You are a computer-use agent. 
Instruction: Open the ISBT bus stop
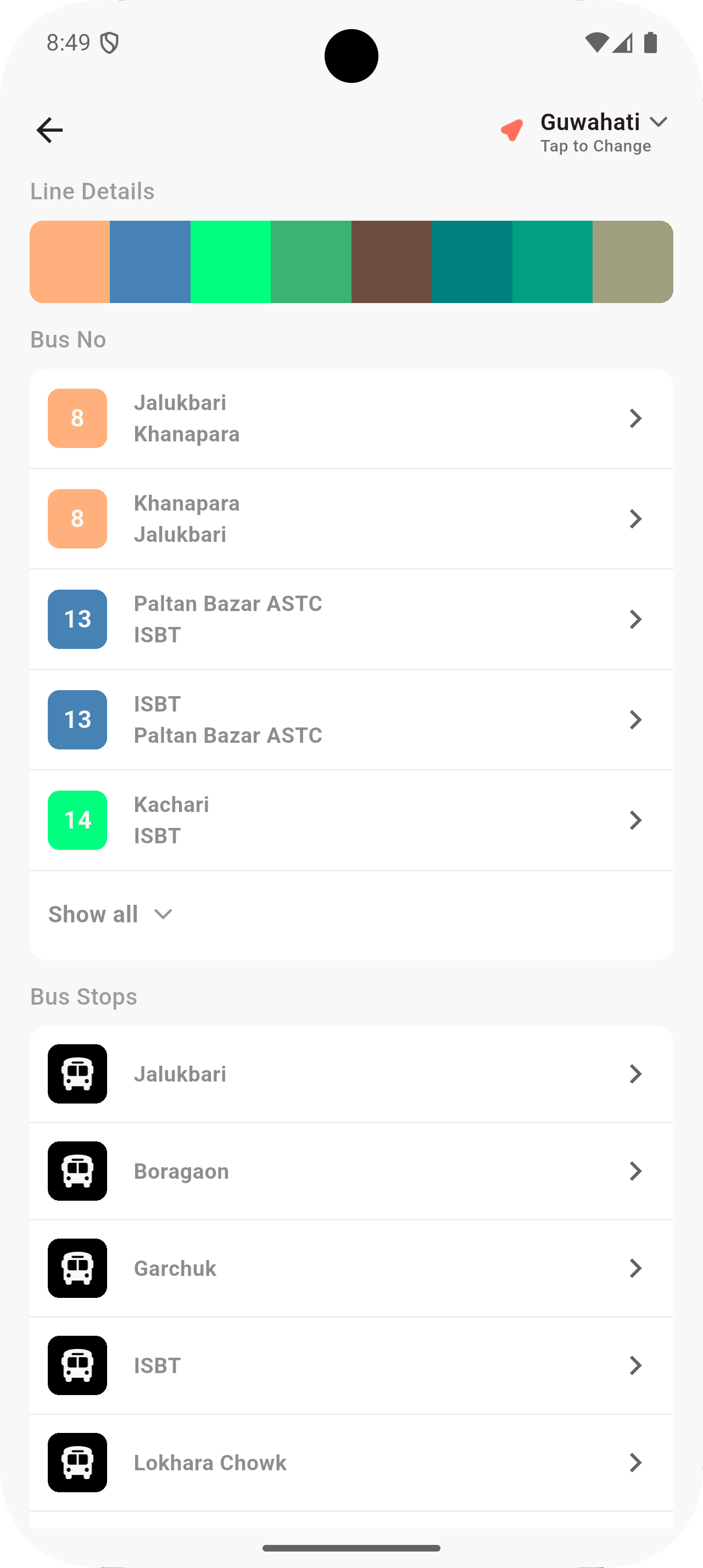click(x=351, y=1366)
